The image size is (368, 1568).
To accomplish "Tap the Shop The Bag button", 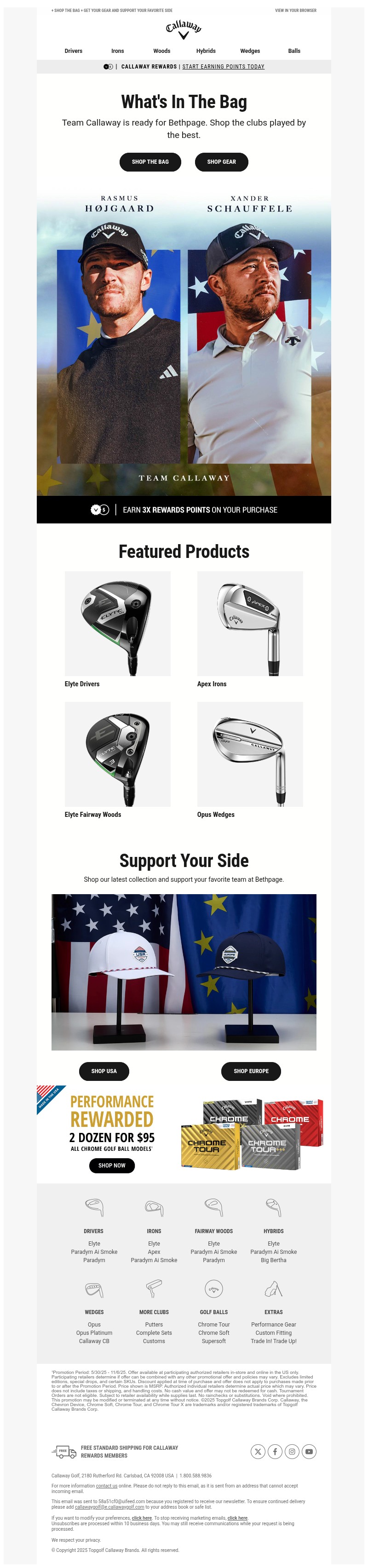I will click(x=150, y=162).
